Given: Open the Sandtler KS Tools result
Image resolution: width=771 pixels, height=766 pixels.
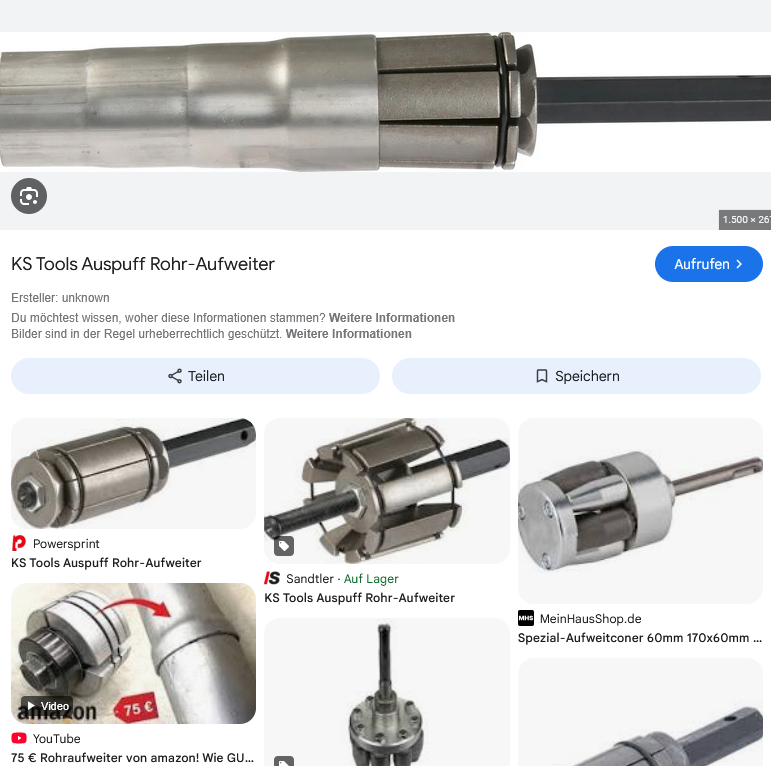Looking at the screenshot, I should (x=386, y=491).
